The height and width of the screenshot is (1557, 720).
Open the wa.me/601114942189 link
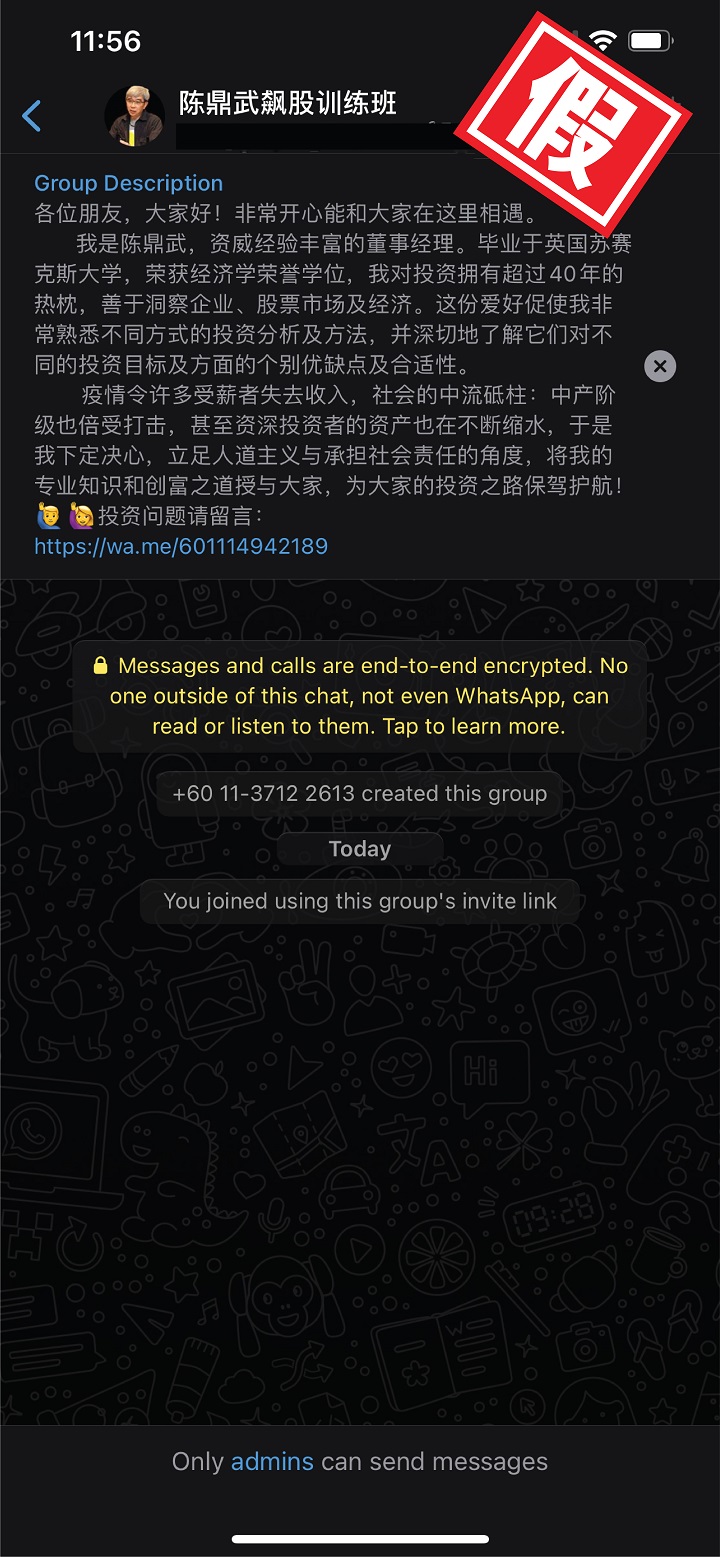point(181,547)
